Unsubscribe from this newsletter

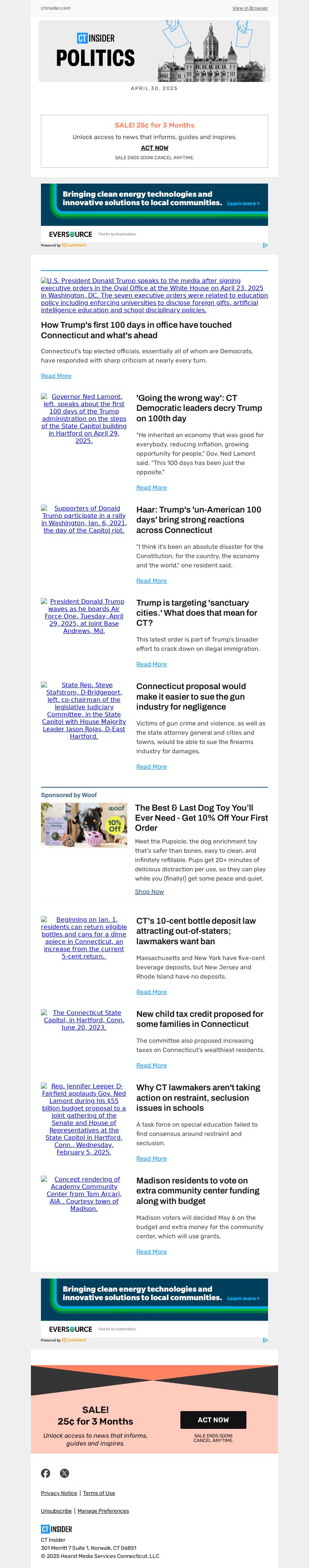(x=56, y=1511)
